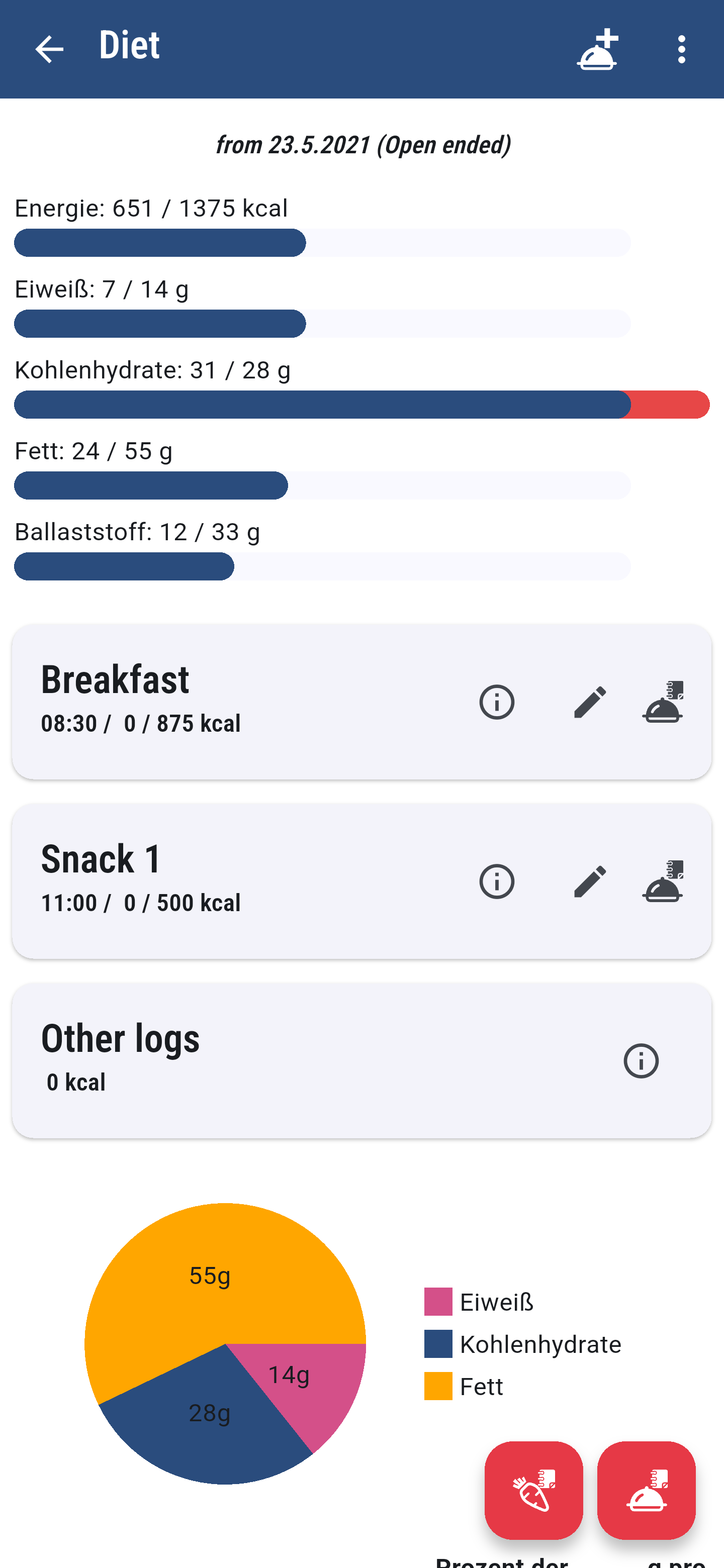Tap the red ingredient log floating button
Image resolution: width=724 pixels, height=1568 pixels.
[533, 1490]
